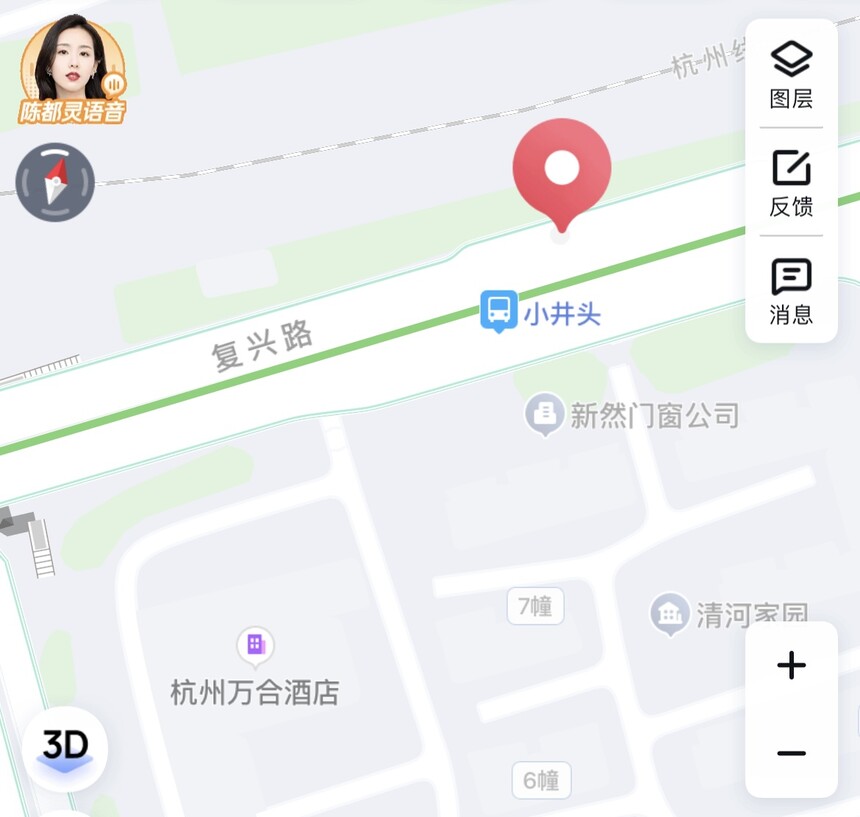Tap the red location pin
The width and height of the screenshot is (860, 817).
pyautogui.click(x=562, y=172)
